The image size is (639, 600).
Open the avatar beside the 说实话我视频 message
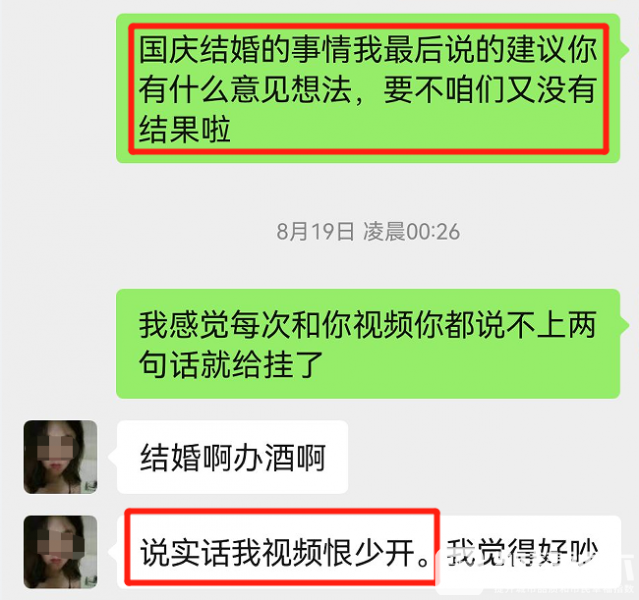[60, 552]
